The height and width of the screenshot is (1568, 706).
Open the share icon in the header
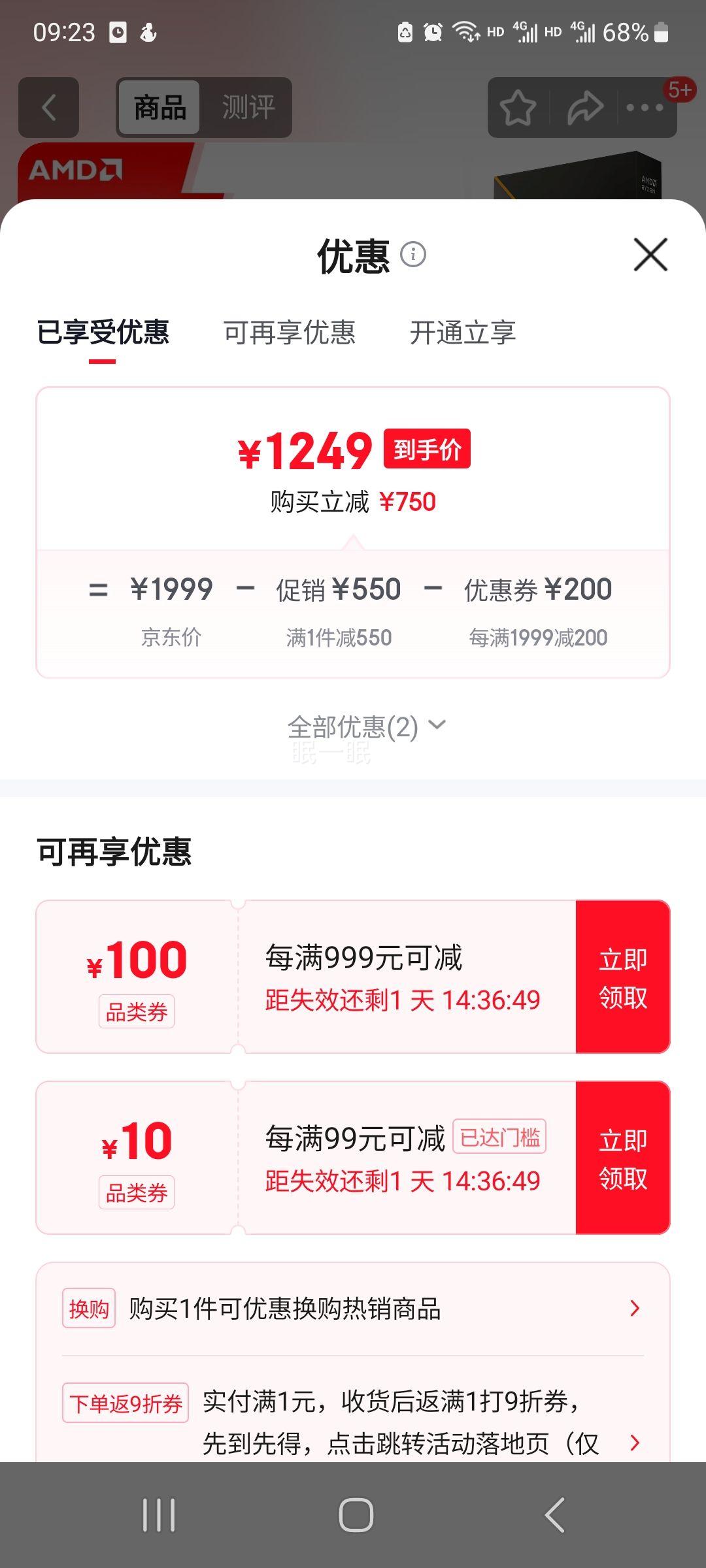point(584,108)
